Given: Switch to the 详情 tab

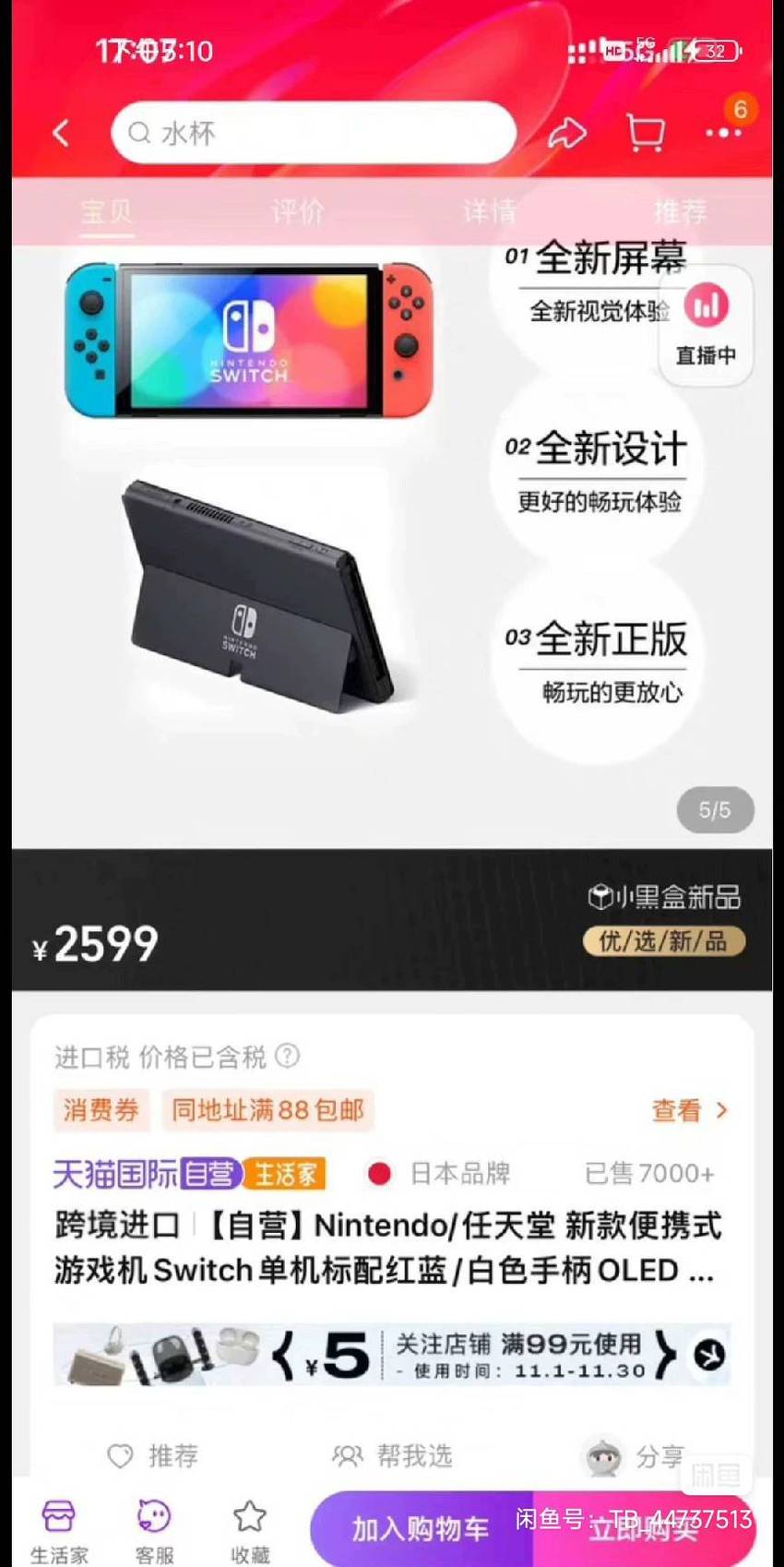Looking at the screenshot, I should coord(489,212).
